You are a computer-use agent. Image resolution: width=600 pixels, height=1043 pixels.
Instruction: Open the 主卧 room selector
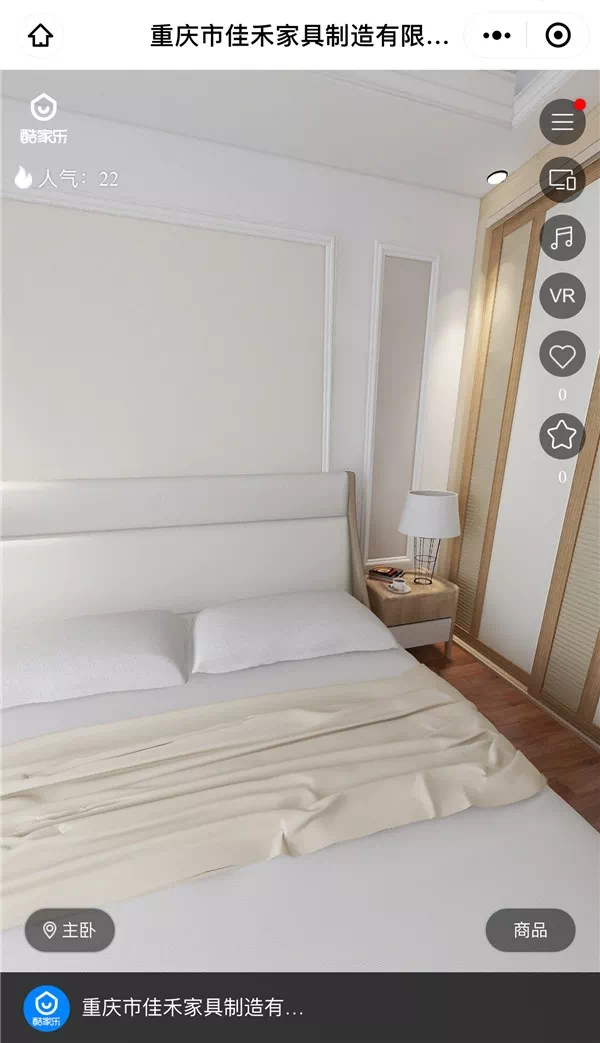point(70,930)
